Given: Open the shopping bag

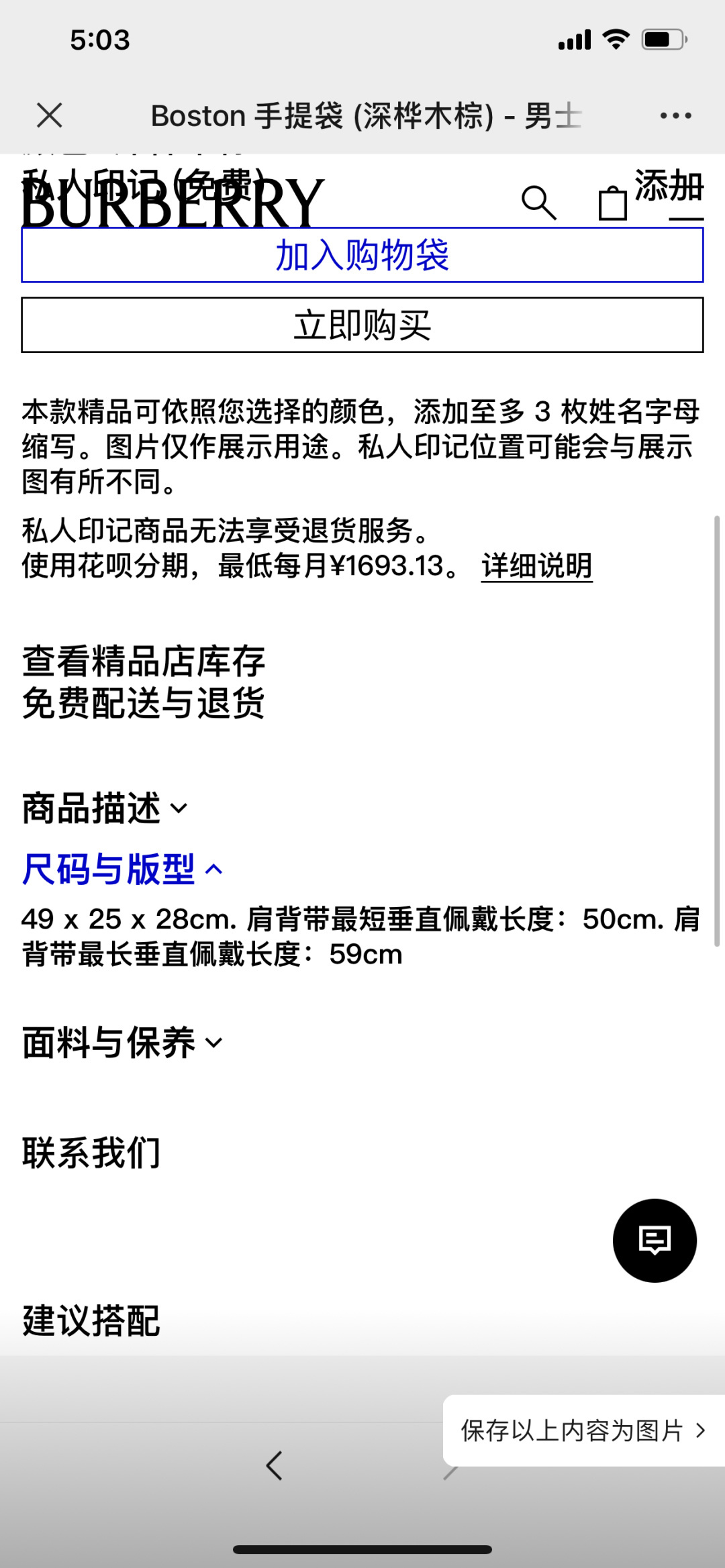Looking at the screenshot, I should pyautogui.click(x=612, y=203).
